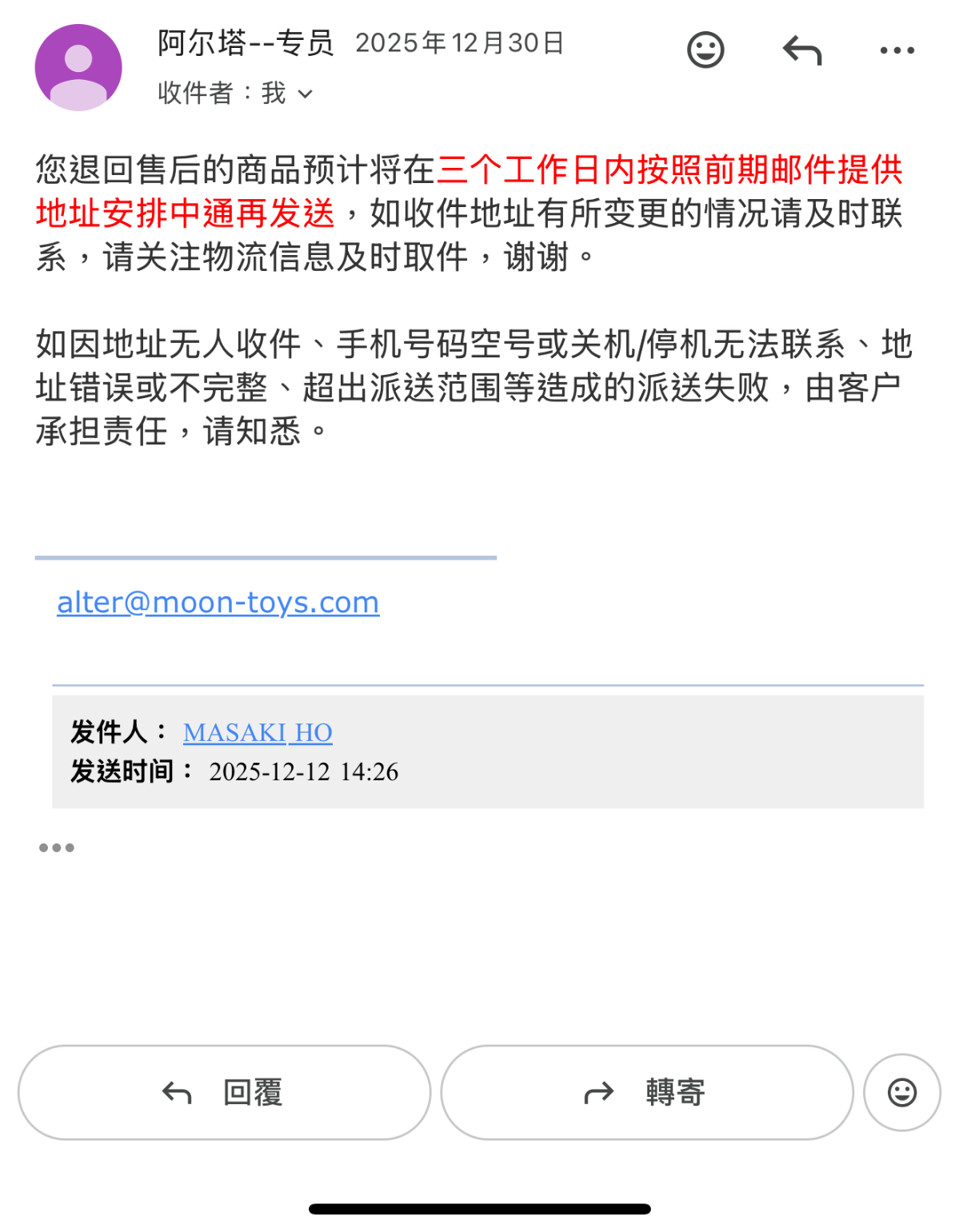Open the message overflow menu
This screenshot has height=1232, width=959.
(896, 50)
